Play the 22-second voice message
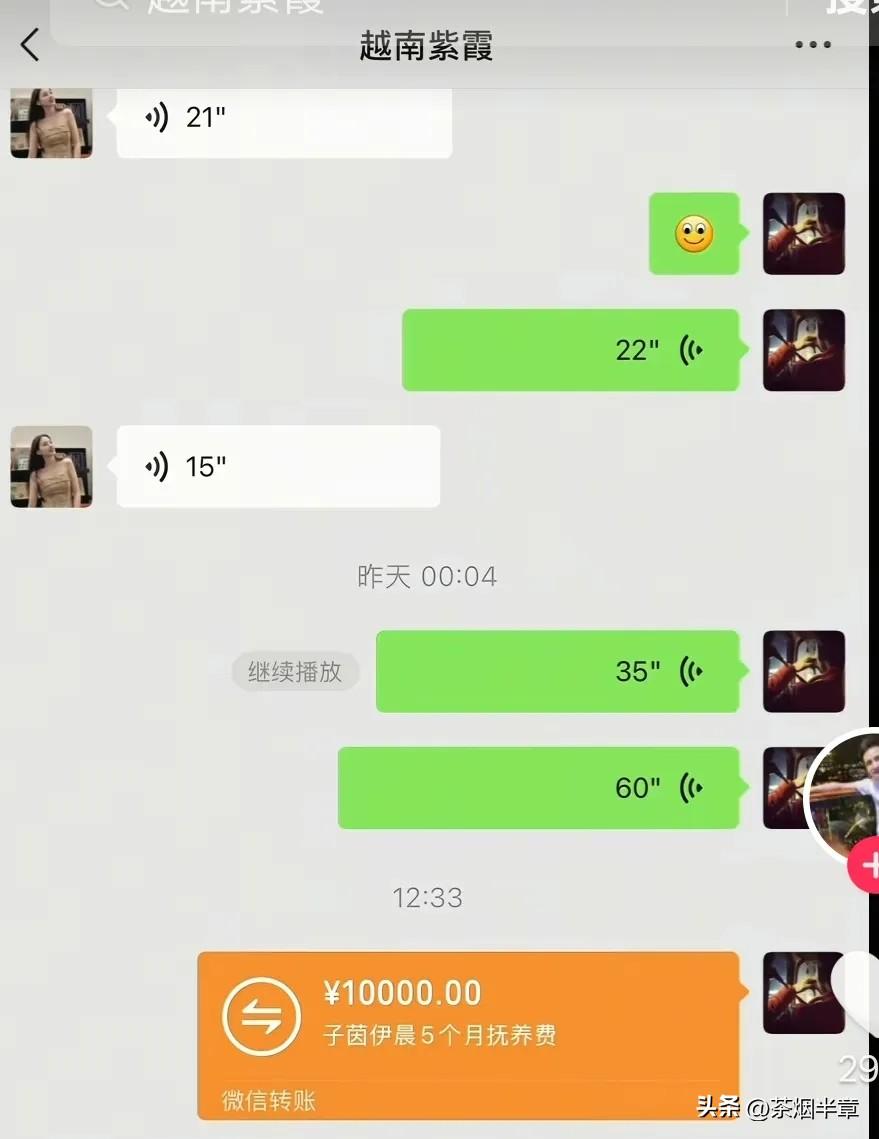This screenshot has height=1139, width=879. 570,350
